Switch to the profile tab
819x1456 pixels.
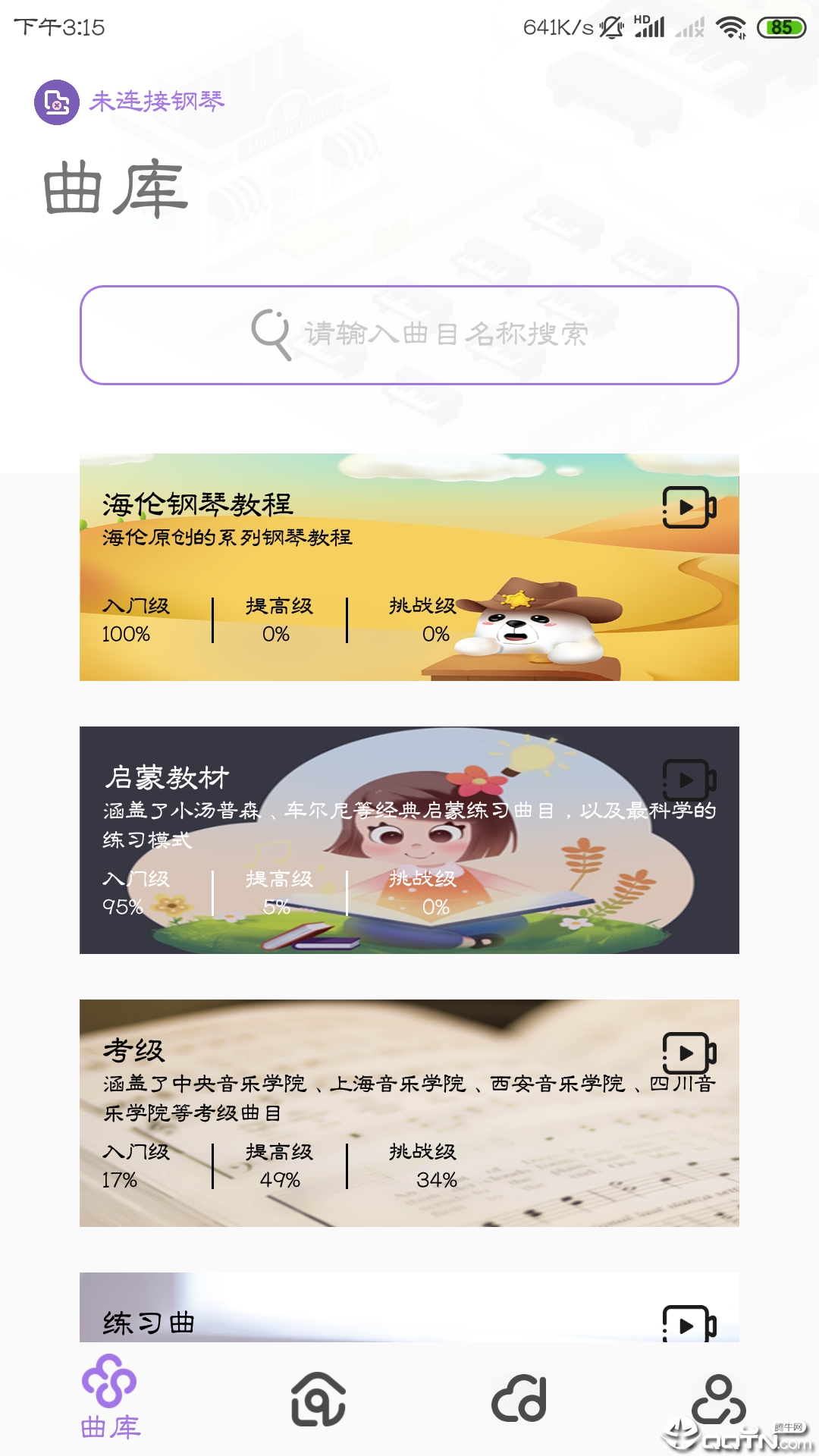(718, 1399)
